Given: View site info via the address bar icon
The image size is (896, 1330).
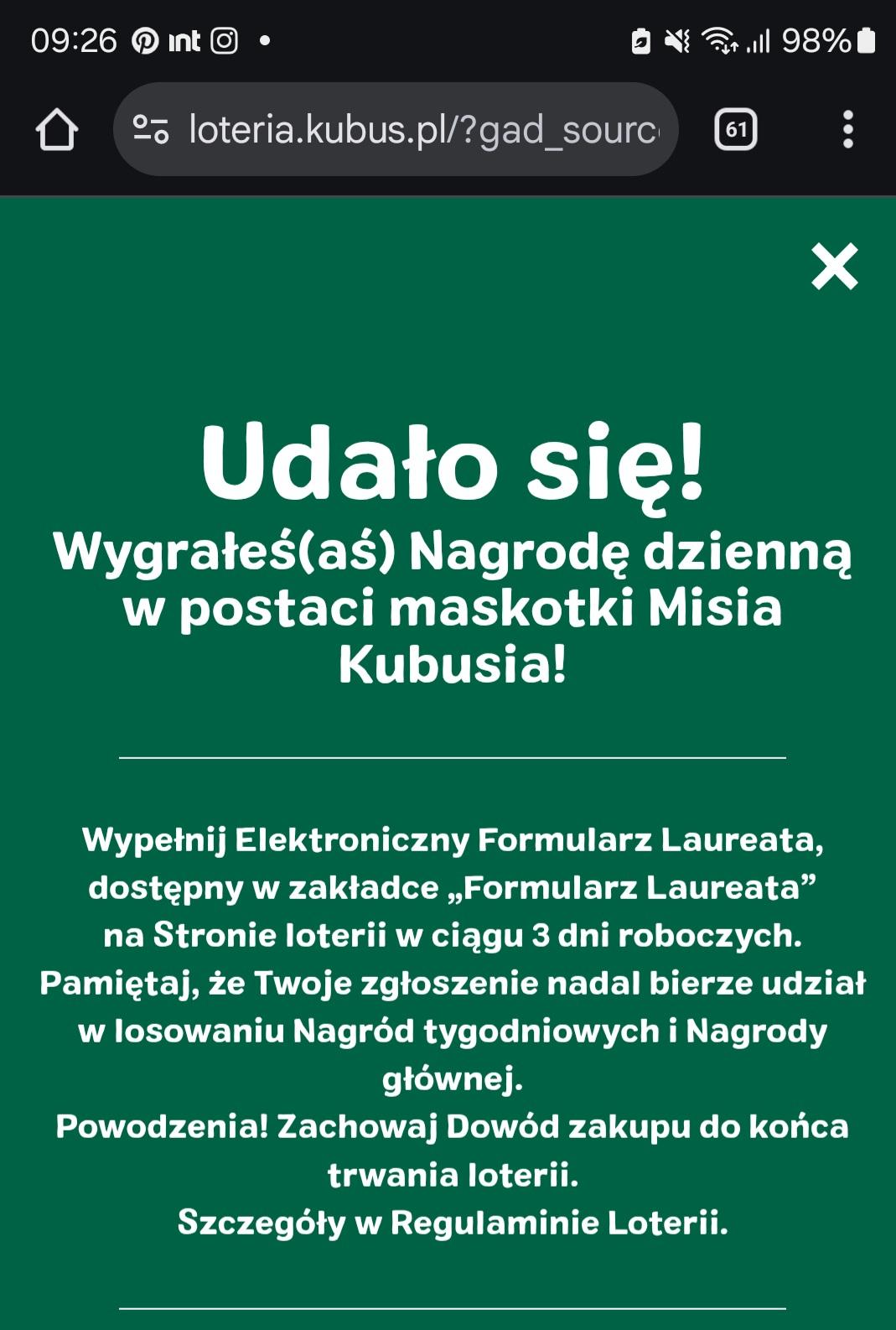Looking at the screenshot, I should (152, 130).
